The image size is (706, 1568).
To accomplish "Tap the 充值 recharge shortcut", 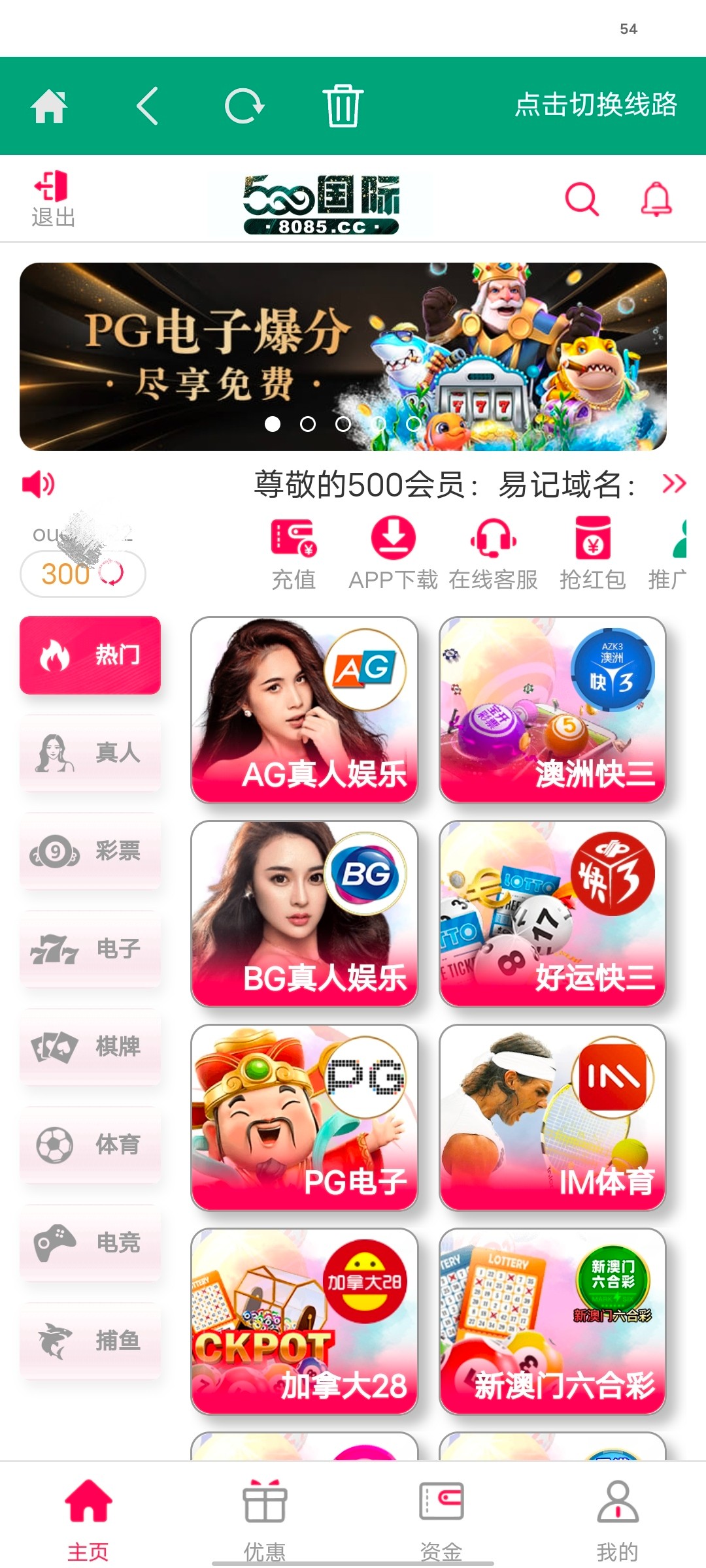I will click(294, 553).
